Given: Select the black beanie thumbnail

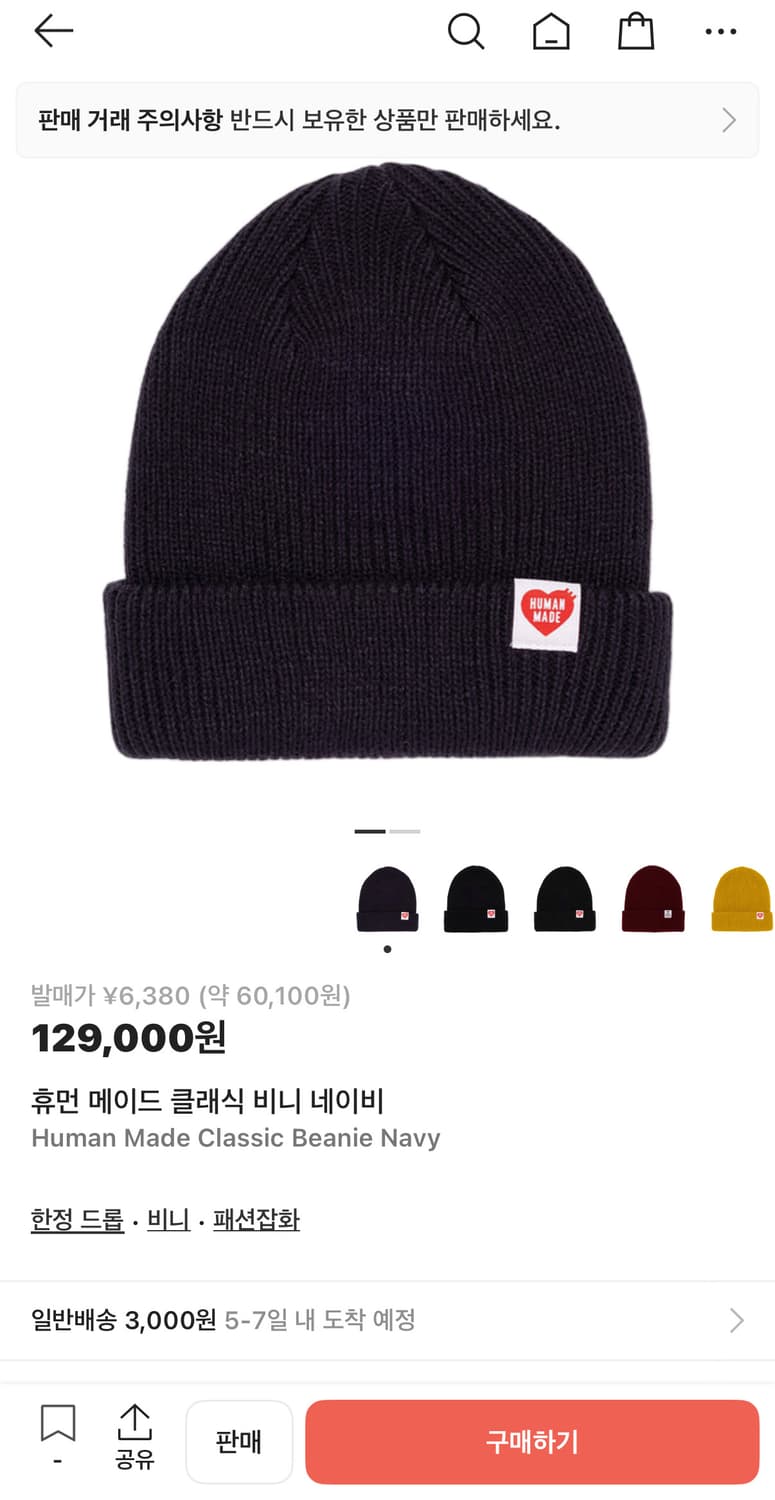Looking at the screenshot, I should (564, 897).
